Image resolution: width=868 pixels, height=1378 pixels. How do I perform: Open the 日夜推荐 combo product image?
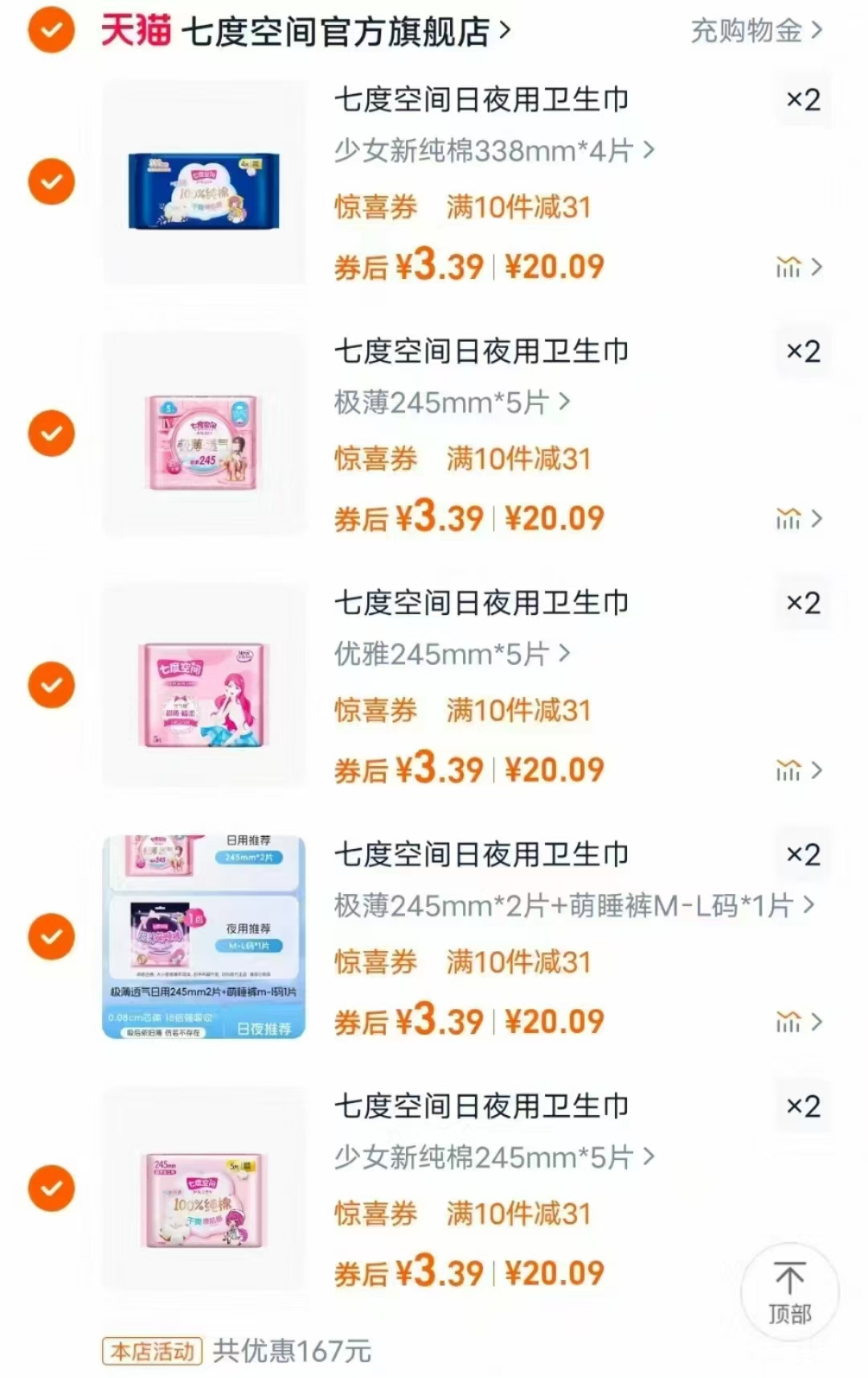pos(203,937)
